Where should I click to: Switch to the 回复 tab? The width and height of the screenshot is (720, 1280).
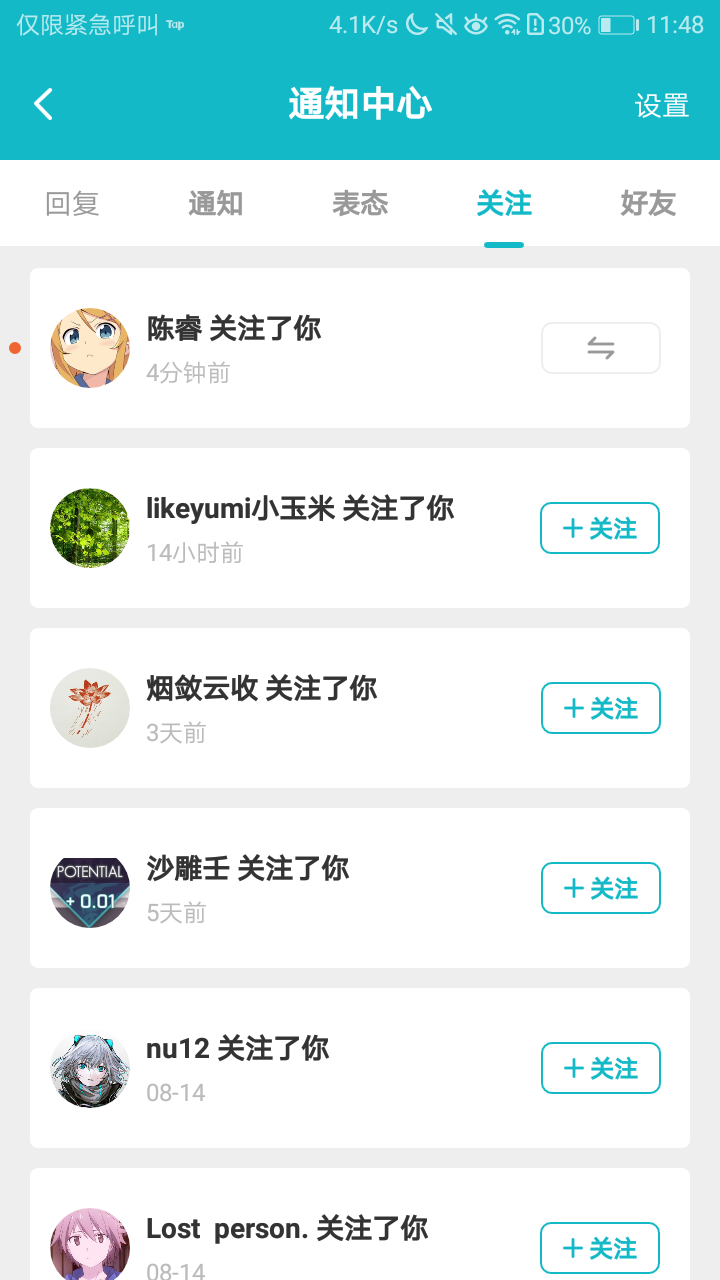point(72,203)
